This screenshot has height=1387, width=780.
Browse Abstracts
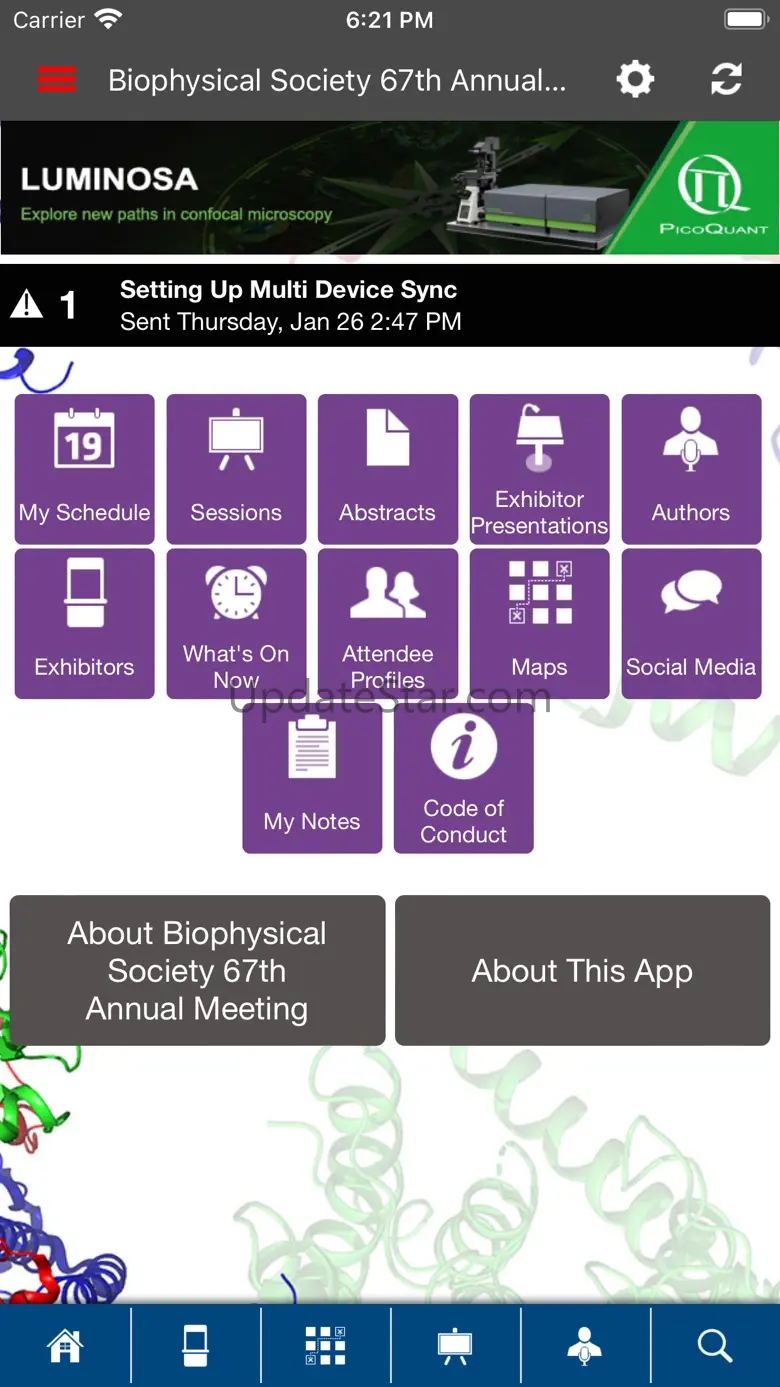pos(388,469)
